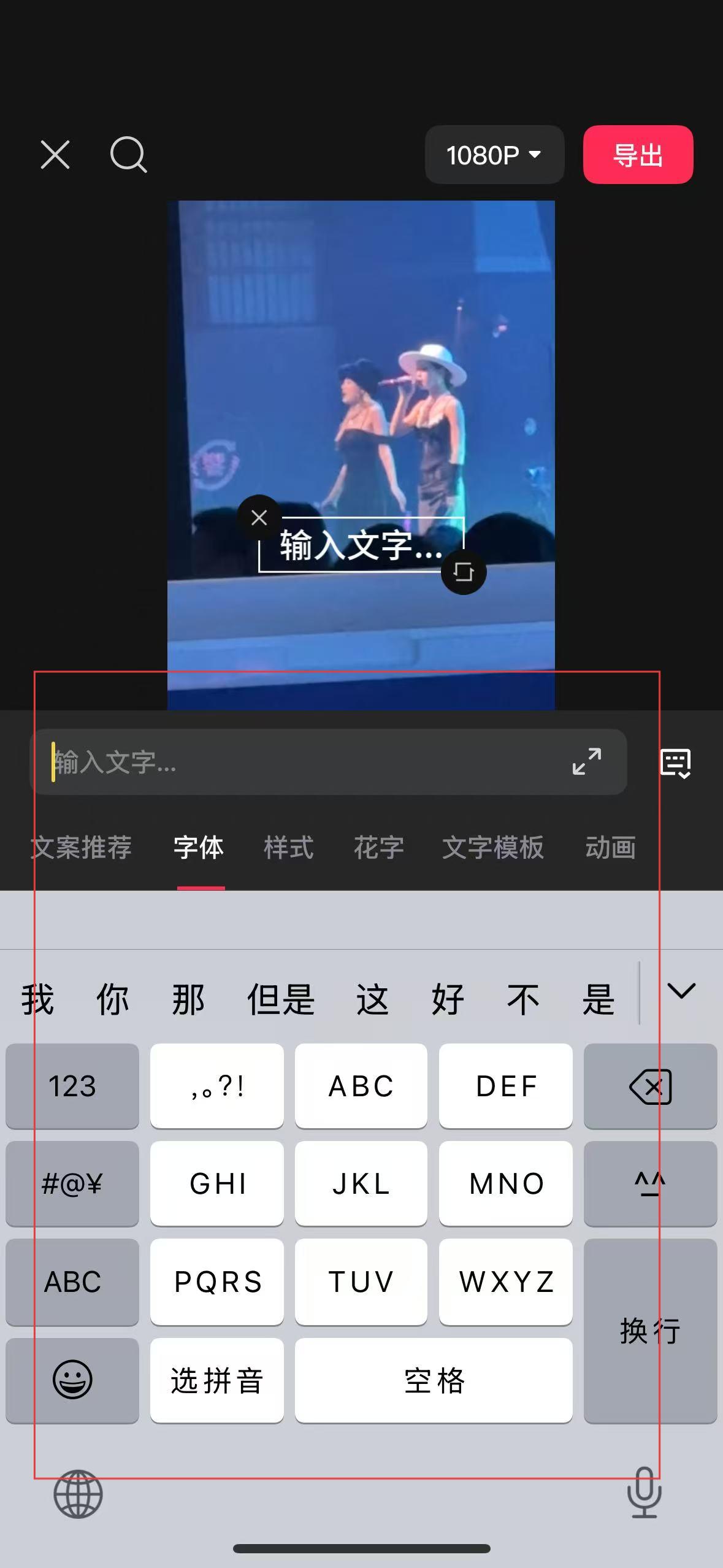Open the 花字 fancy text tab
The image size is (723, 1568).
coord(378,848)
